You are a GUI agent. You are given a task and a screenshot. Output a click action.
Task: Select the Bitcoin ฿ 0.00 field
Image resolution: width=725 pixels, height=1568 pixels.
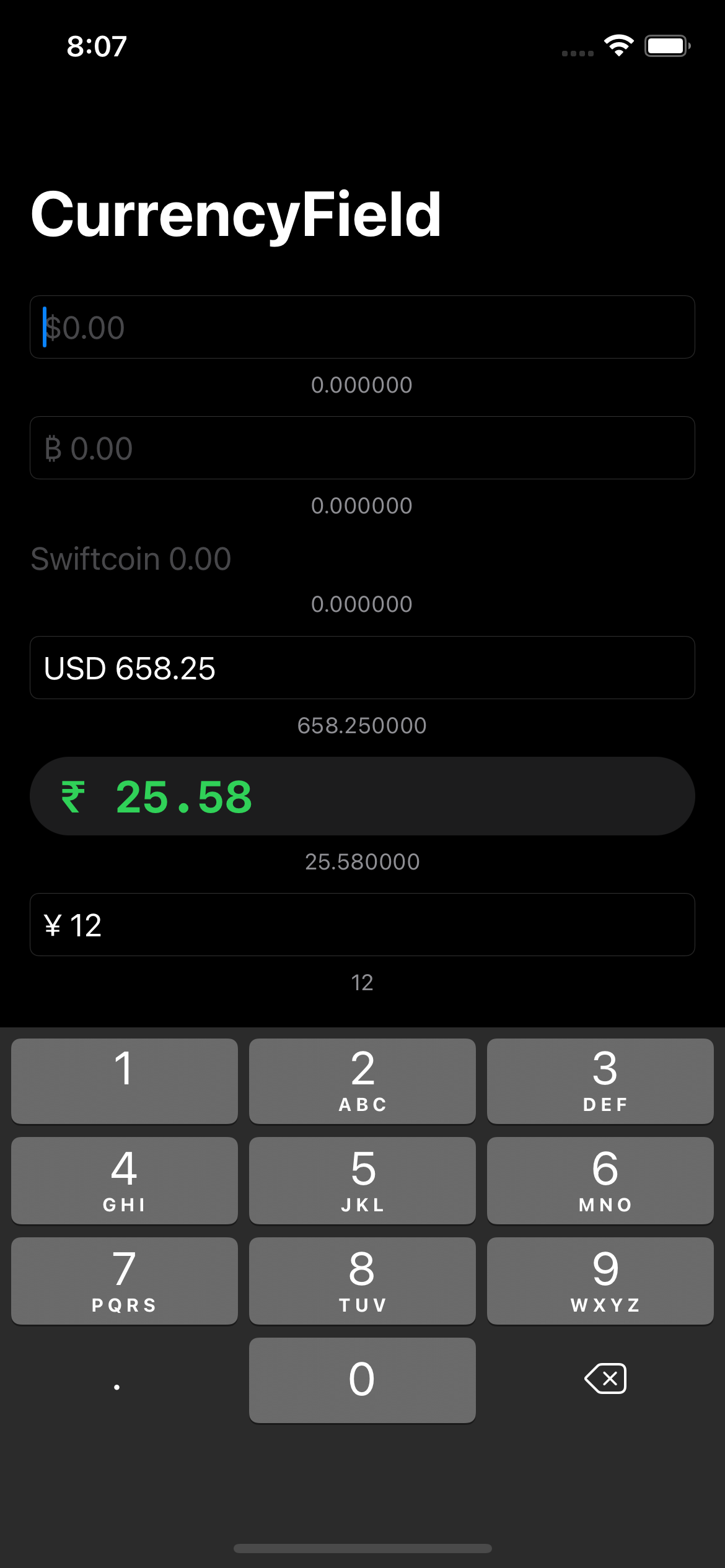[x=362, y=448]
